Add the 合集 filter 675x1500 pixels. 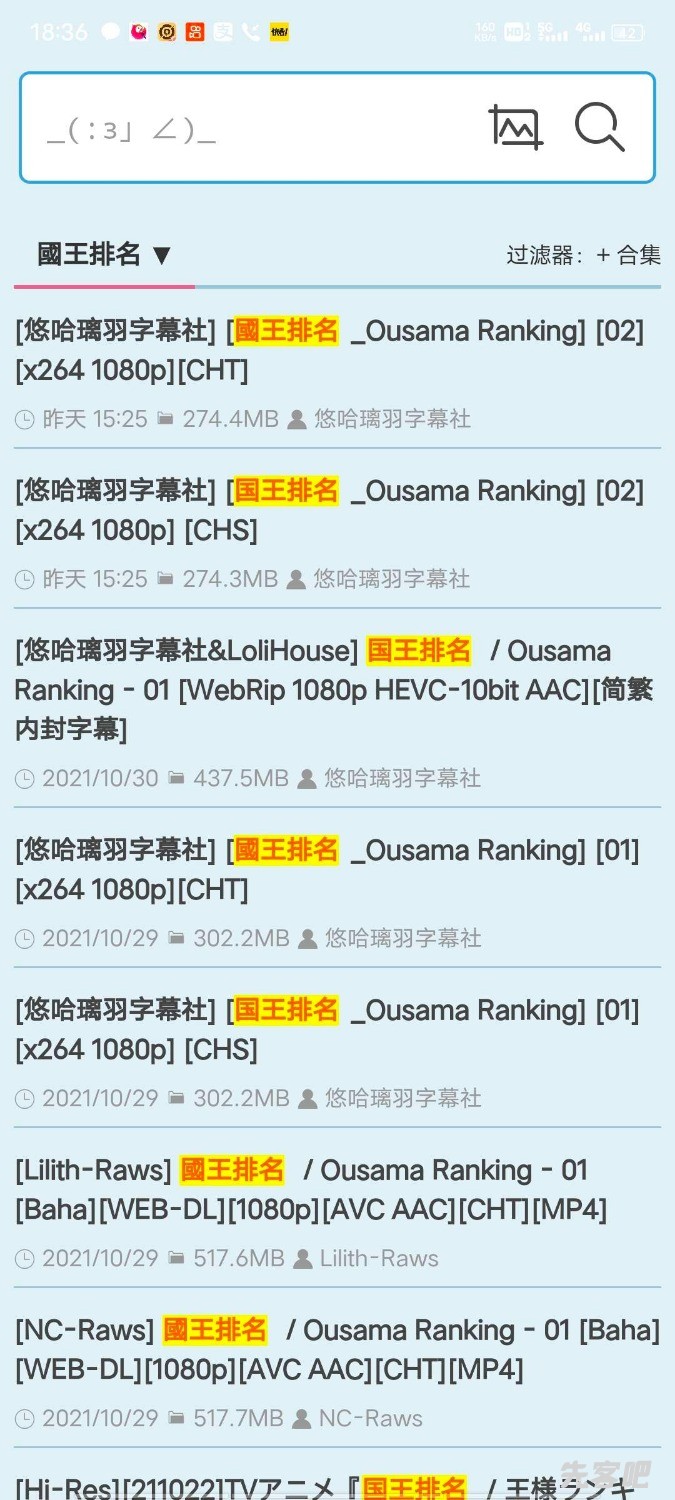(x=628, y=256)
